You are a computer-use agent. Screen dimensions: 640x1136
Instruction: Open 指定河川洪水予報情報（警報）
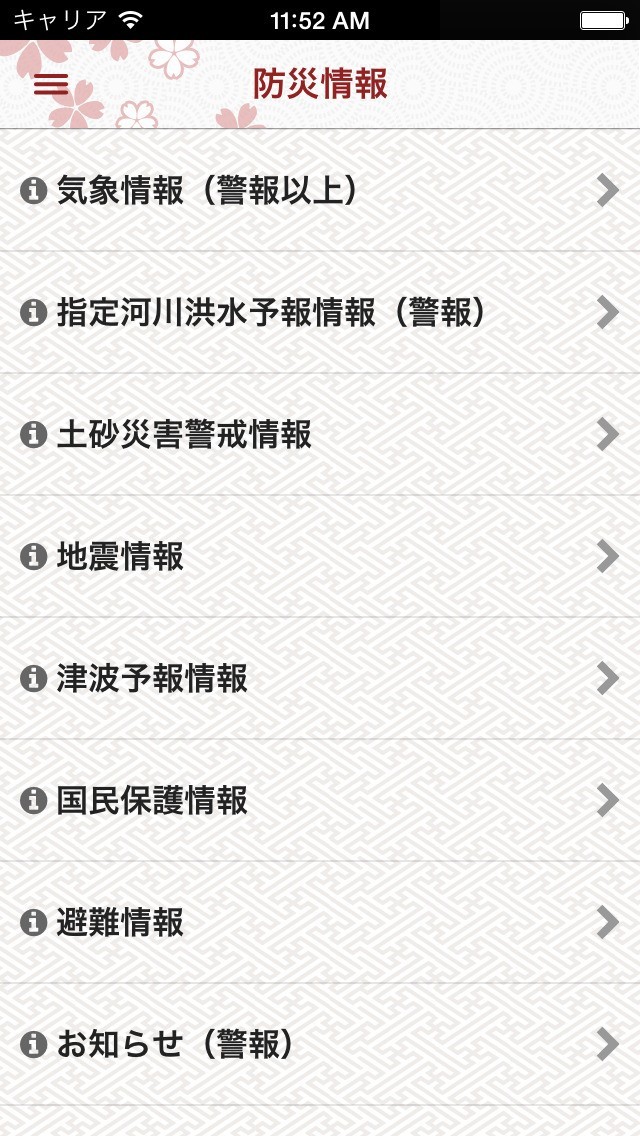point(320,313)
